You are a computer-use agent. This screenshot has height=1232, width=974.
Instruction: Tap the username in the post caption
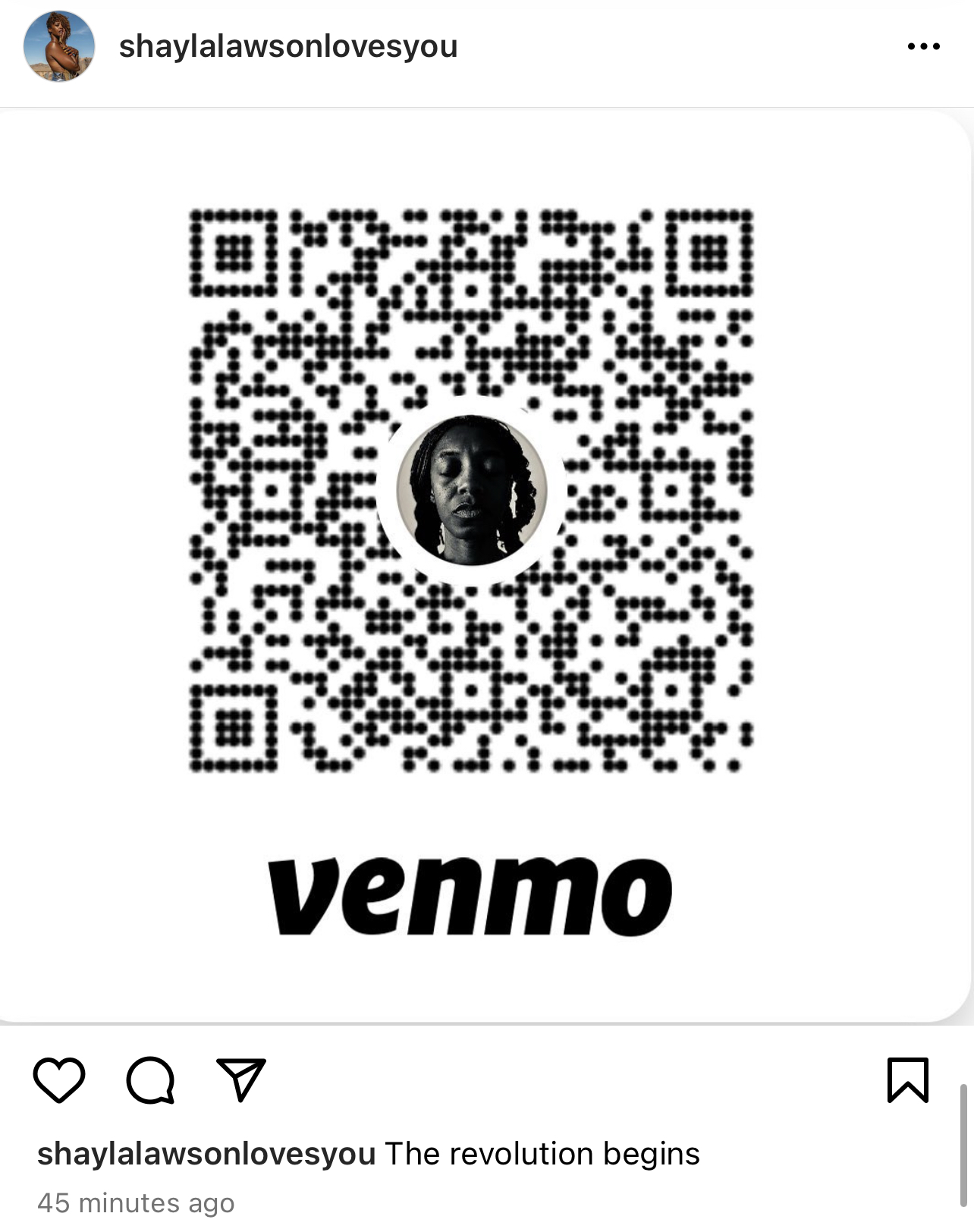click(x=206, y=1154)
